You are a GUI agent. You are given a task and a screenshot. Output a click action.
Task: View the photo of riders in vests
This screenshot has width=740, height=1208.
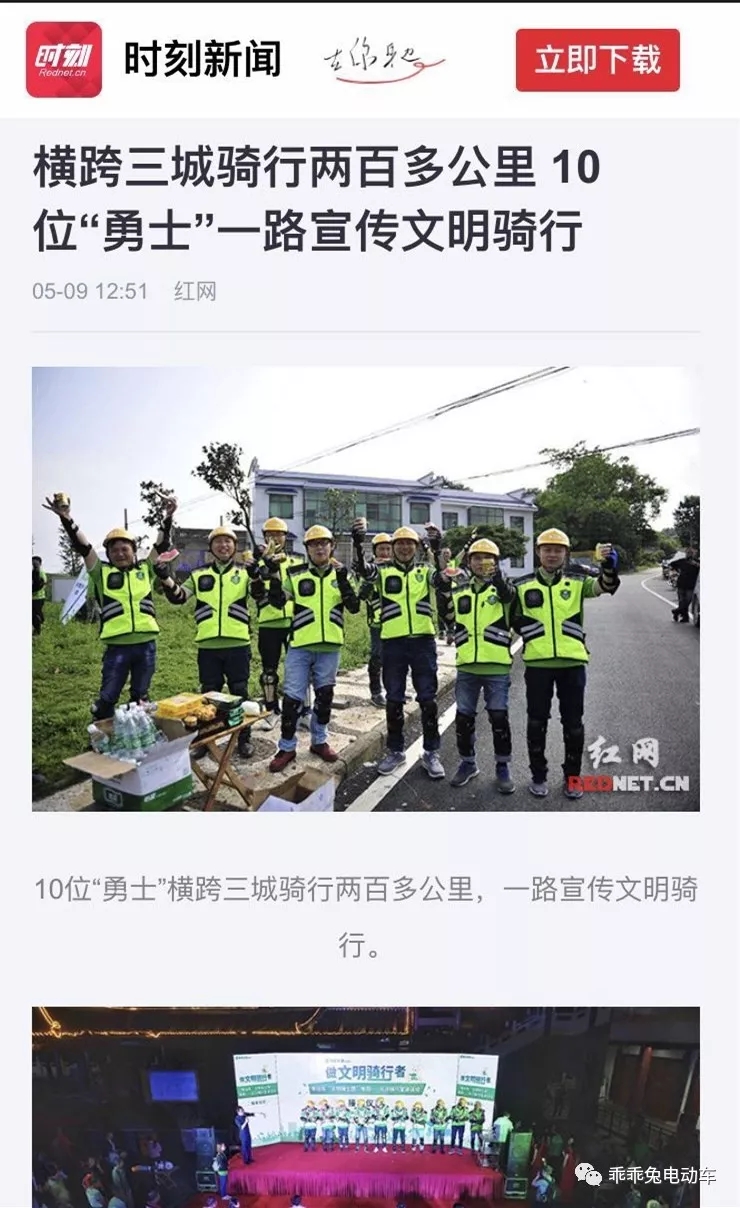[x=366, y=588]
